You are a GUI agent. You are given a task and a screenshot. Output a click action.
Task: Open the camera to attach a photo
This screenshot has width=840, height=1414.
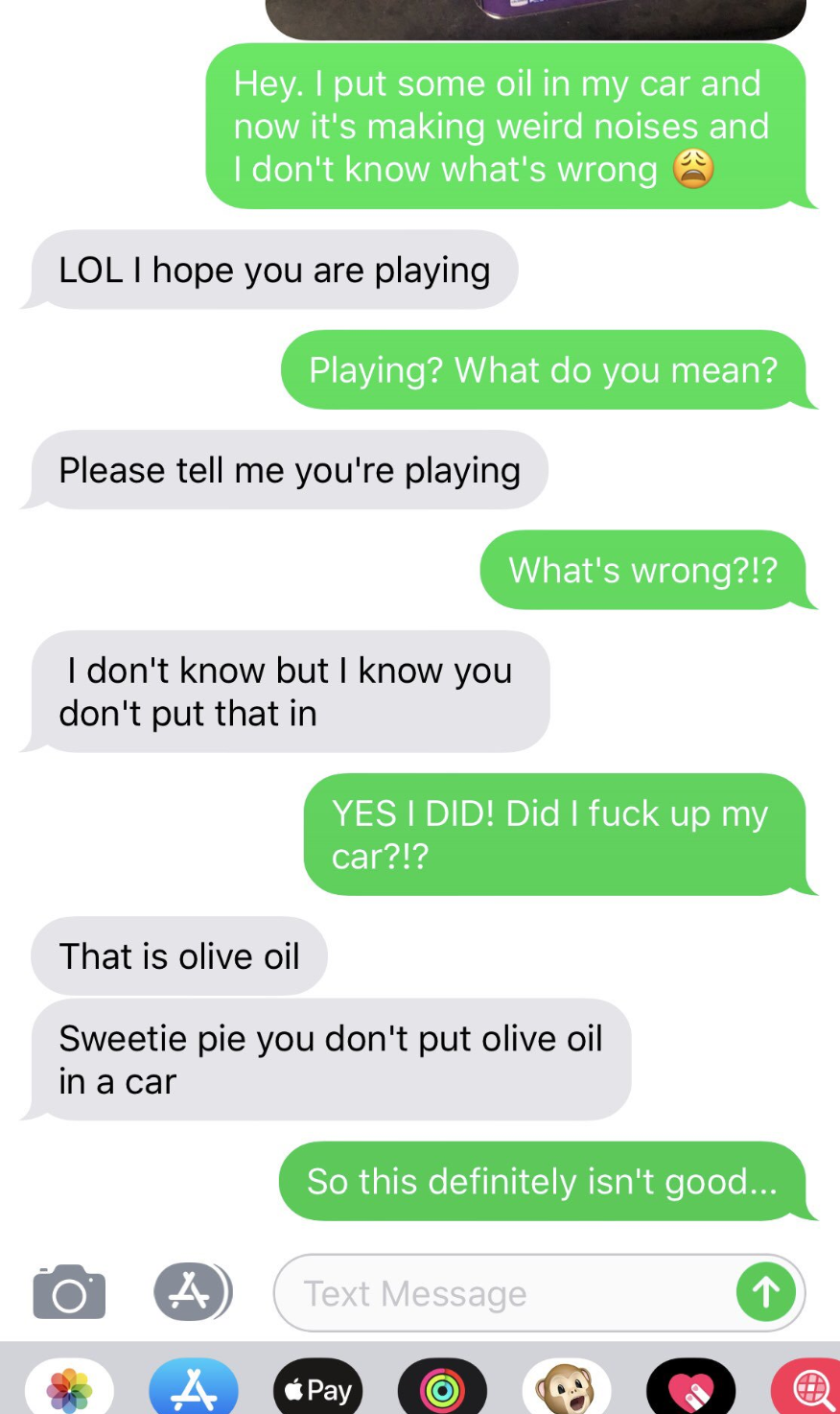click(69, 1292)
